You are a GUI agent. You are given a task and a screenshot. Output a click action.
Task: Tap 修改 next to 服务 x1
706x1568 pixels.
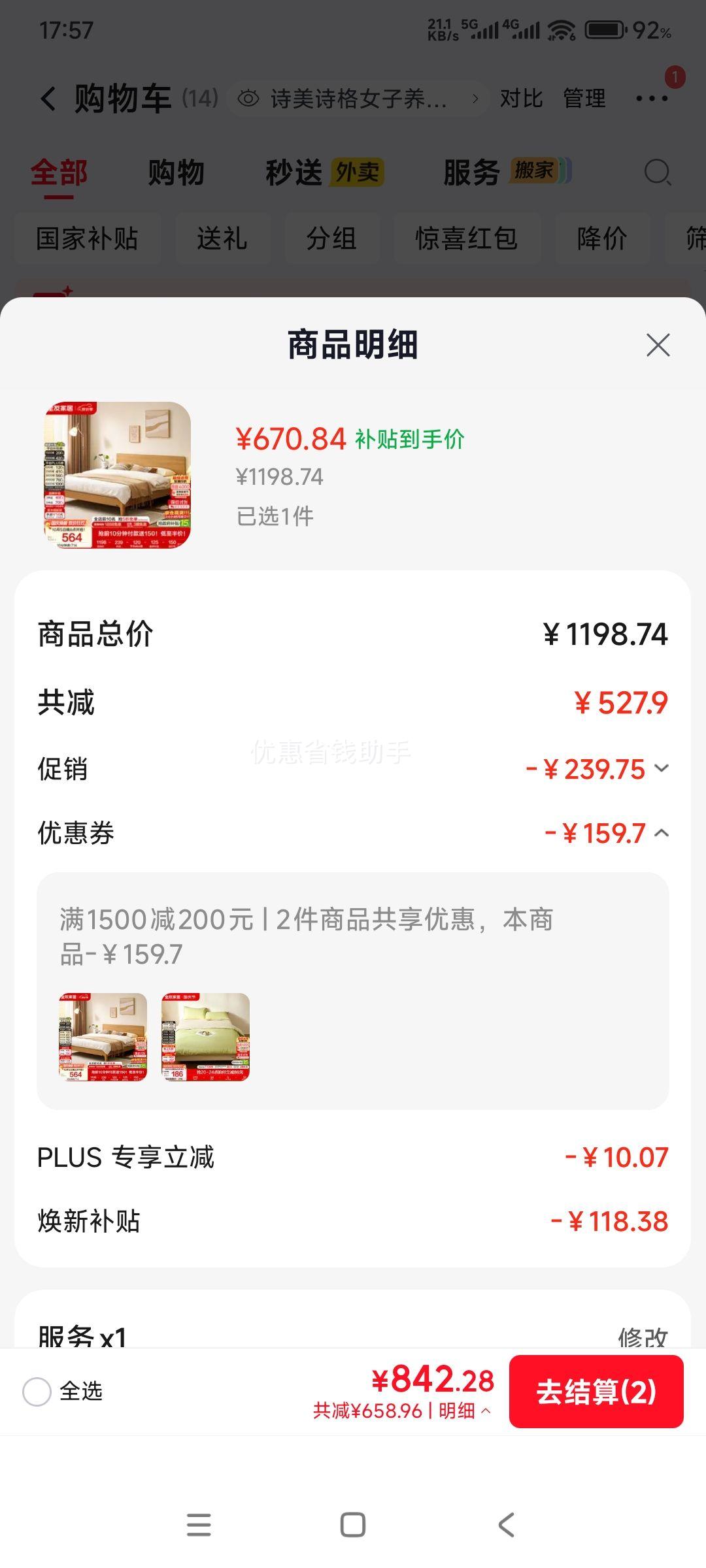643,1337
